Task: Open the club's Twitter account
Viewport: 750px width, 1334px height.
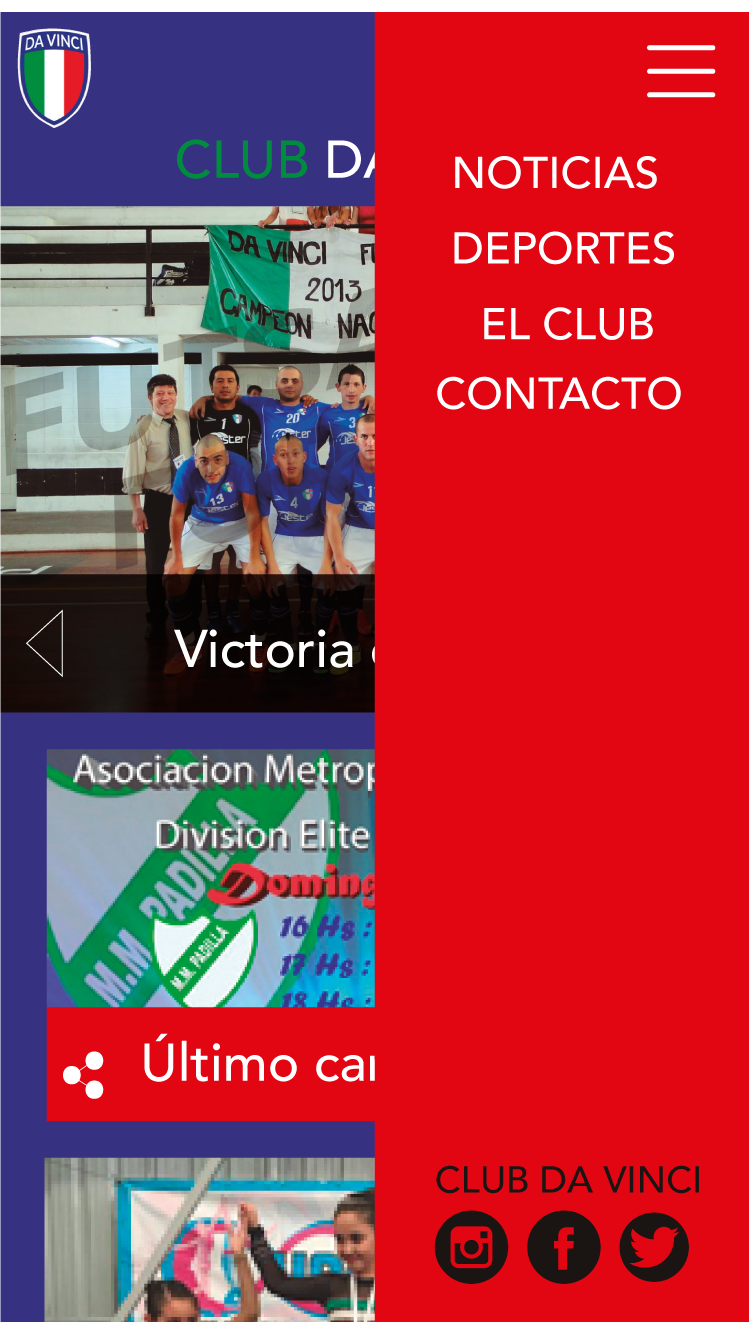Action: (655, 1247)
